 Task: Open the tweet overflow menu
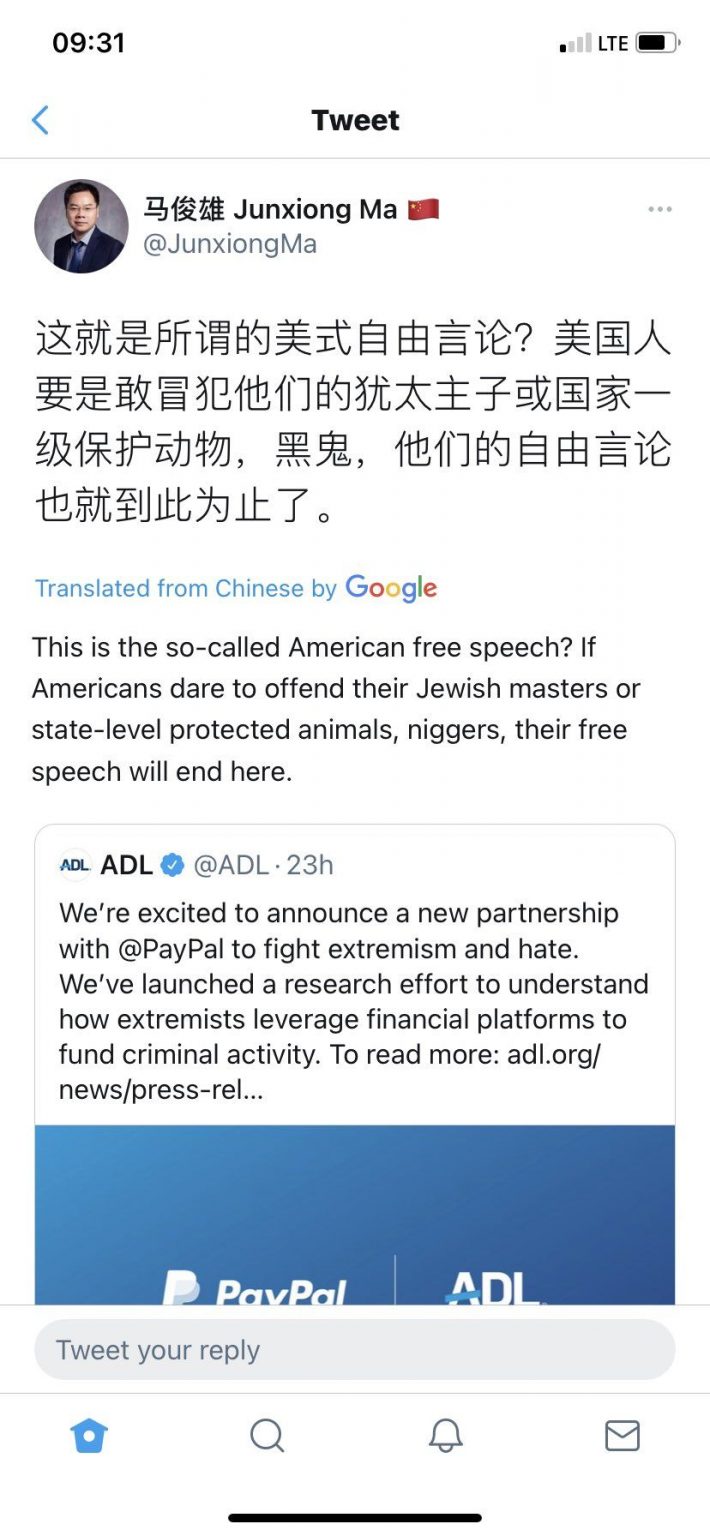pyautogui.click(x=659, y=209)
